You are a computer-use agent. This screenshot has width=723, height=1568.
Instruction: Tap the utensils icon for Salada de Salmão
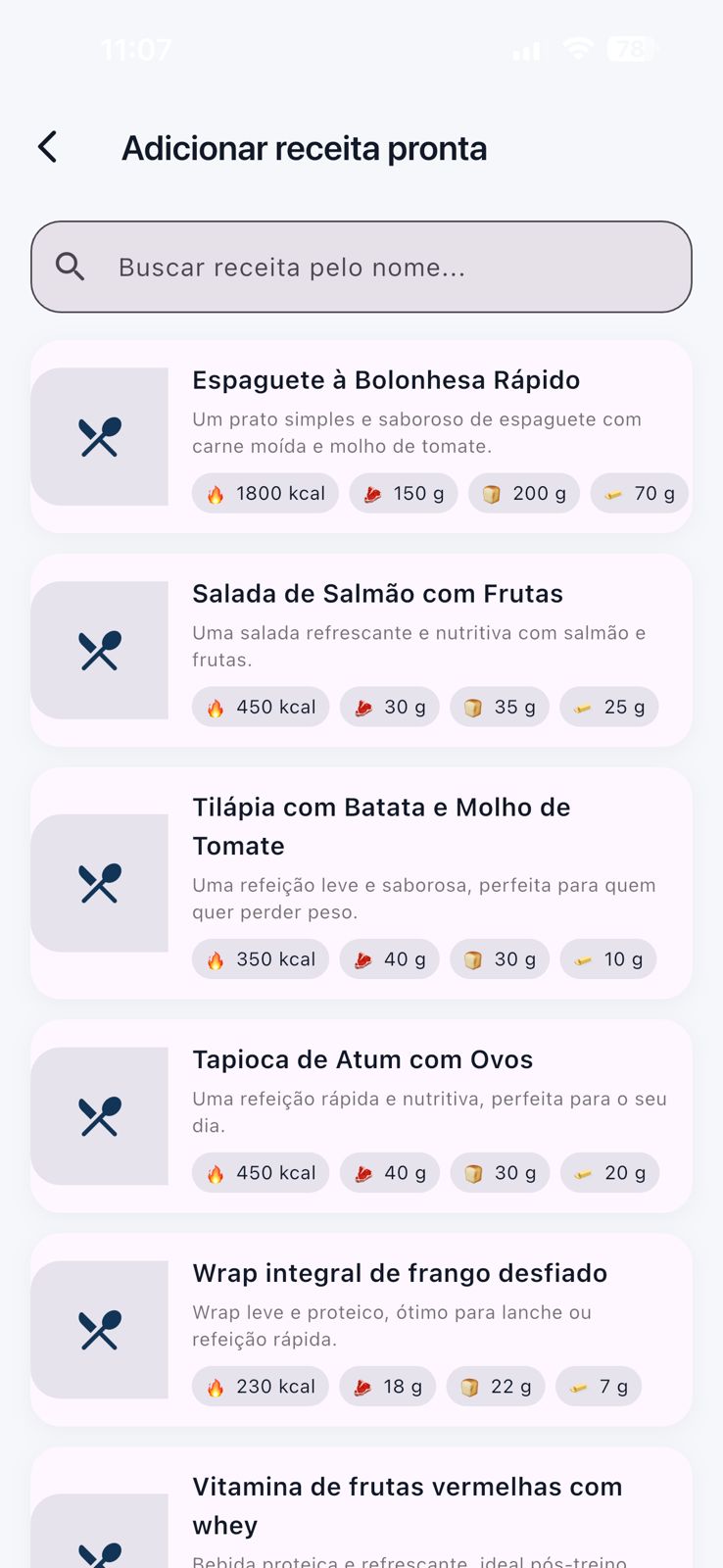pyautogui.click(x=99, y=649)
